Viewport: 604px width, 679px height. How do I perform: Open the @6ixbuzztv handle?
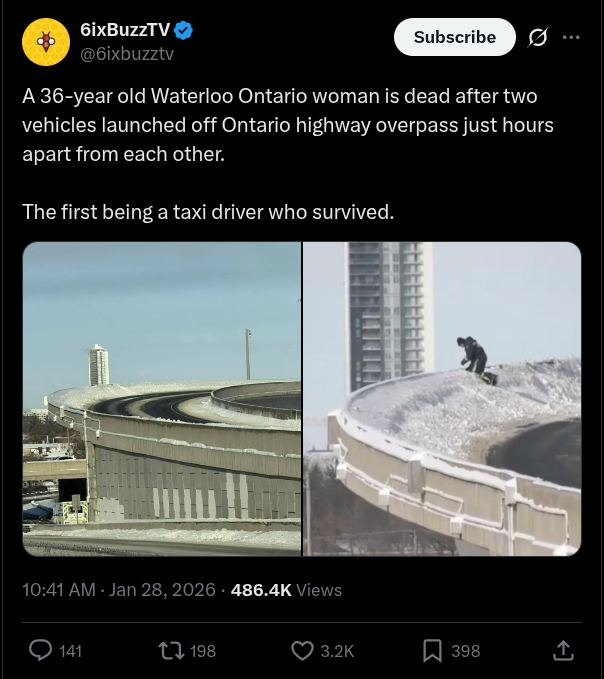pyautogui.click(x=127, y=54)
